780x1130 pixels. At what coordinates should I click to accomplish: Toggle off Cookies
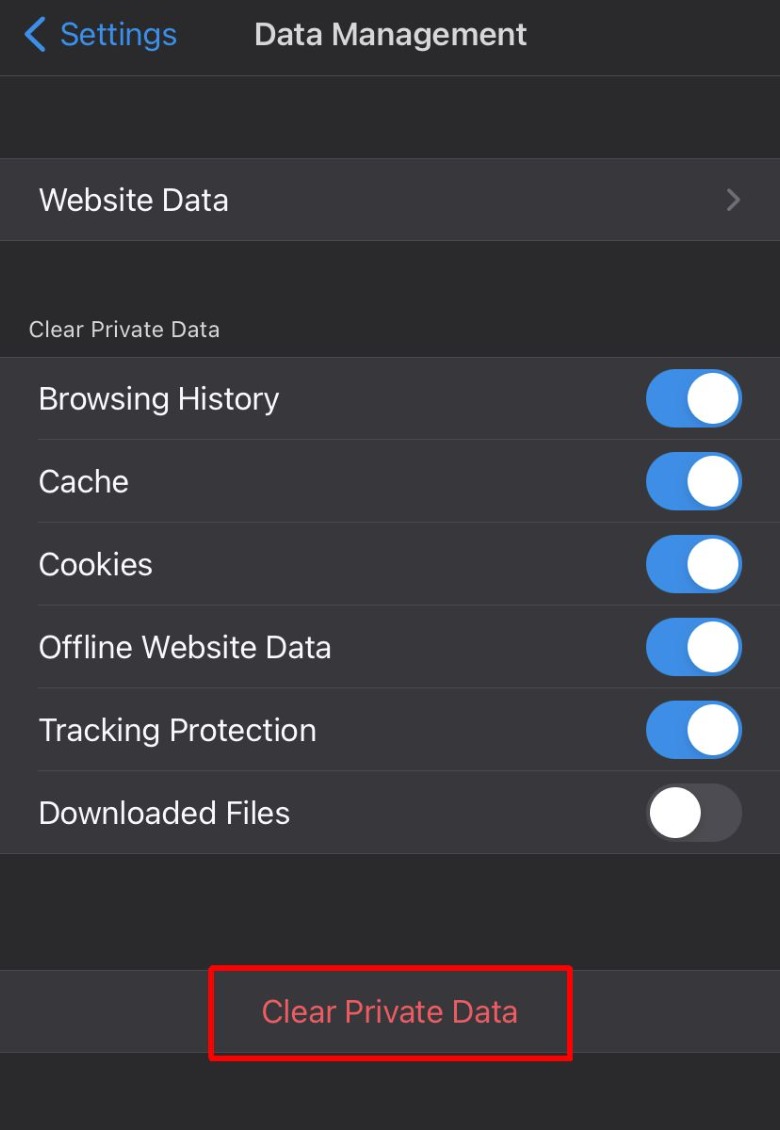[x=693, y=565]
